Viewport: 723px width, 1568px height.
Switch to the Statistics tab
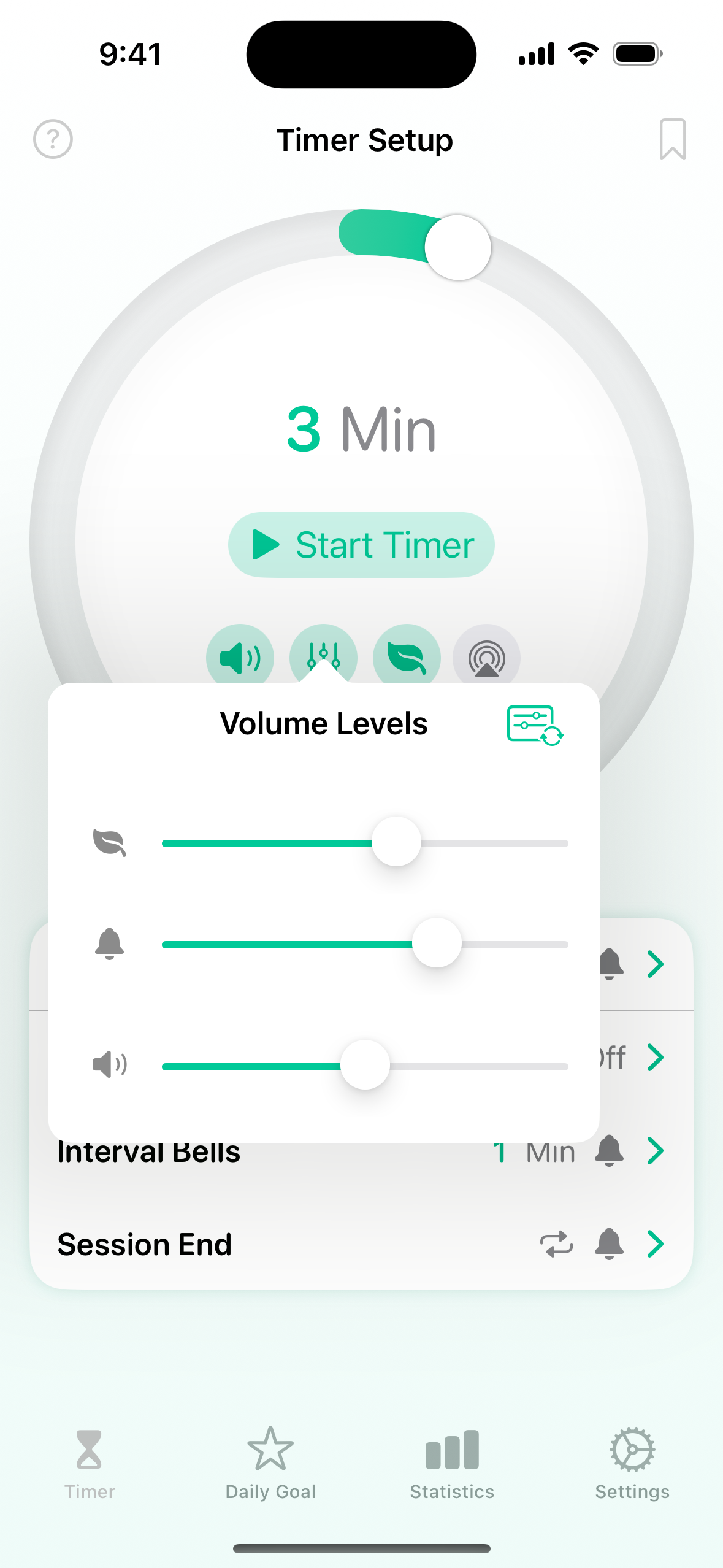(x=452, y=1463)
